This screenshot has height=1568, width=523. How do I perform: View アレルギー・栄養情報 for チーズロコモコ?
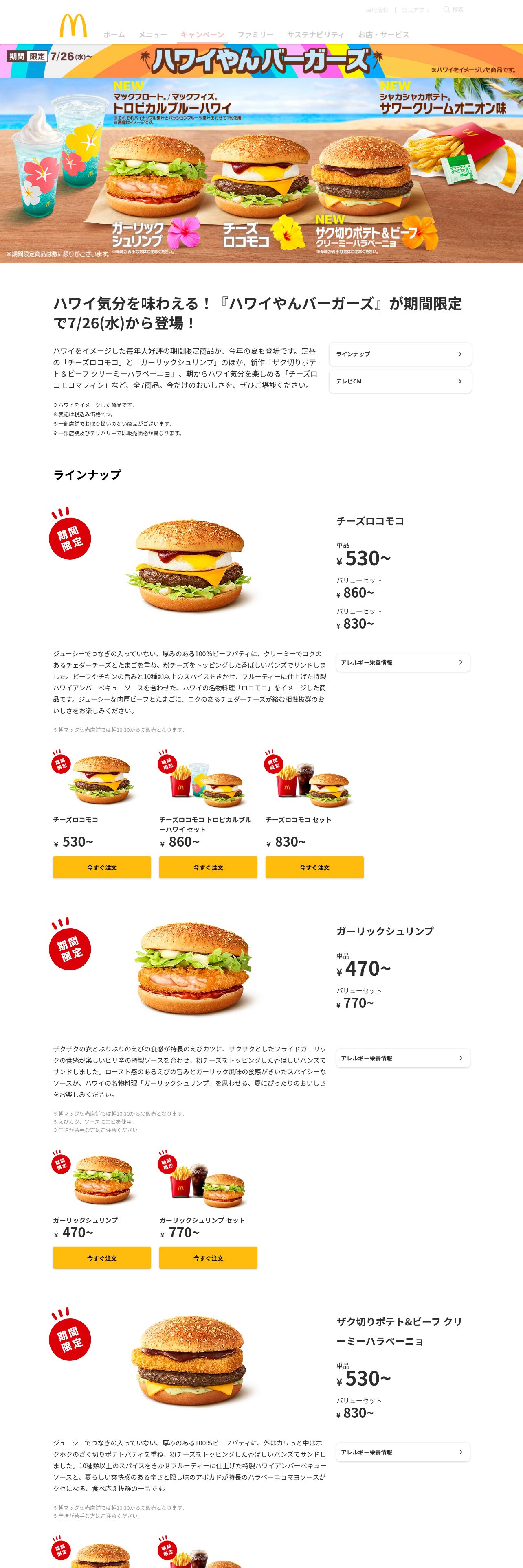[402, 662]
